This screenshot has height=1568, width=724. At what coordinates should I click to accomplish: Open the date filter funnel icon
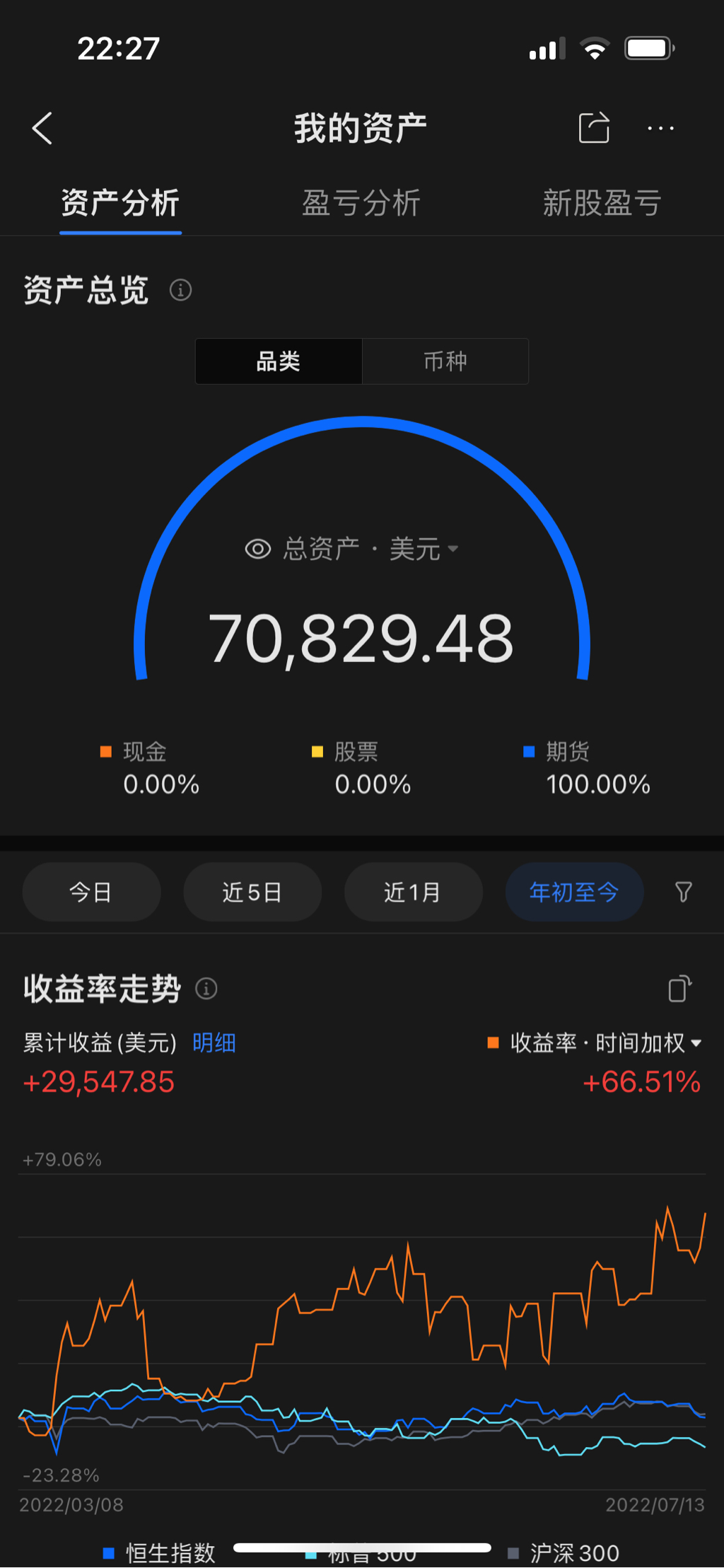pyautogui.click(x=683, y=892)
